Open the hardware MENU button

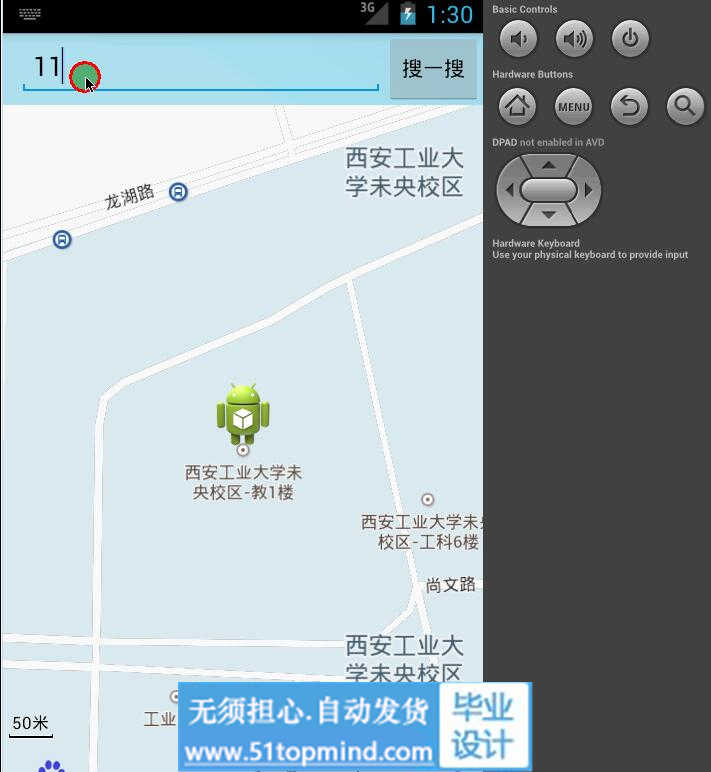tap(574, 106)
